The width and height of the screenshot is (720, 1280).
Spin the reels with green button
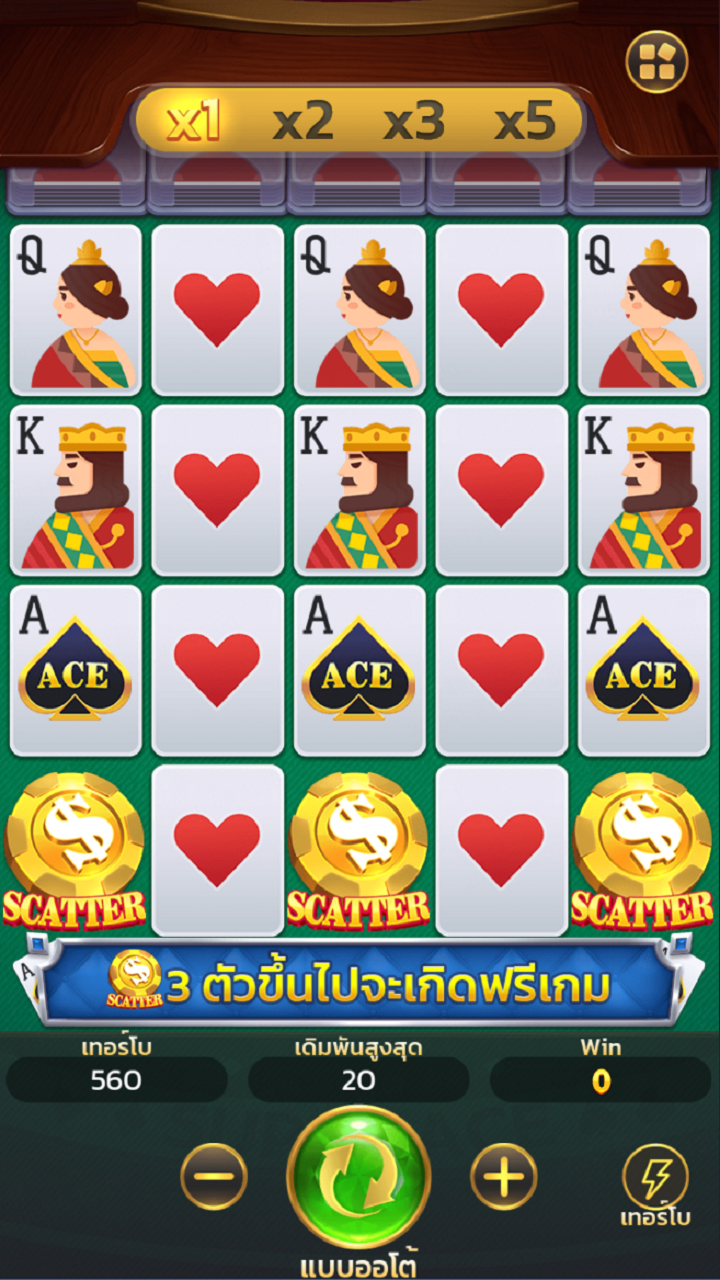tap(359, 1176)
